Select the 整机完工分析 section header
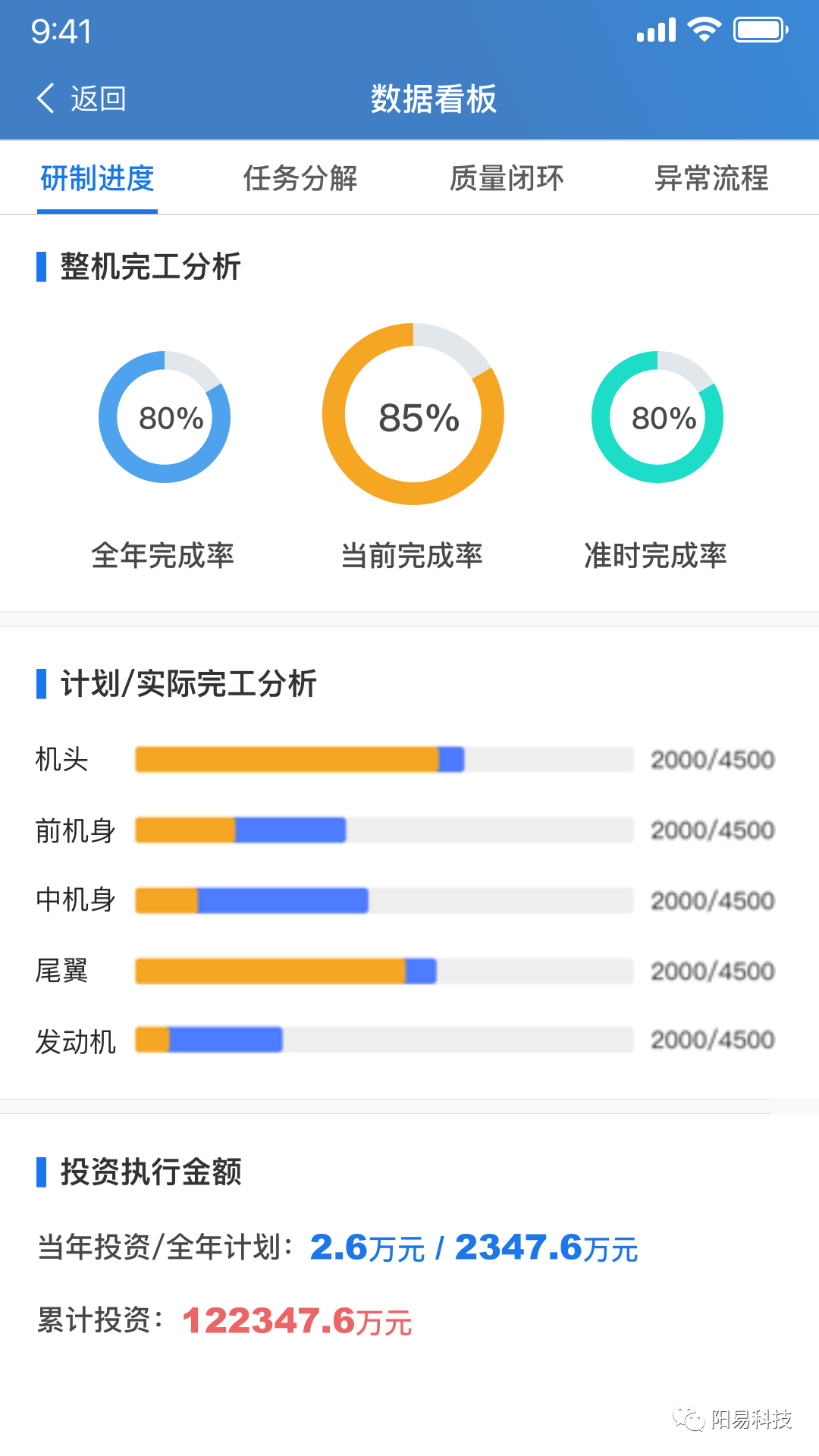The image size is (819, 1456). point(149,267)
